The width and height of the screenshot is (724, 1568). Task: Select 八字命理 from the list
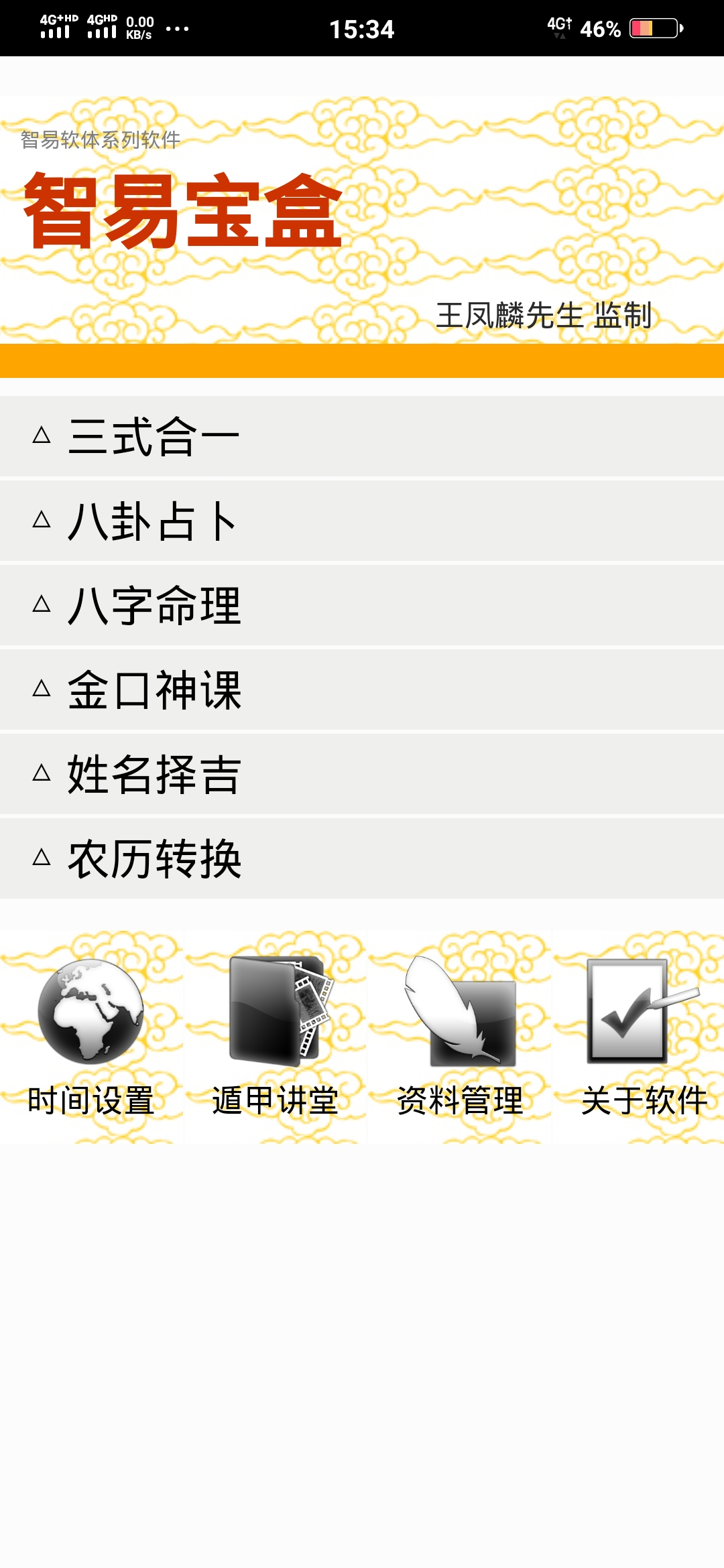coord(154,605)
